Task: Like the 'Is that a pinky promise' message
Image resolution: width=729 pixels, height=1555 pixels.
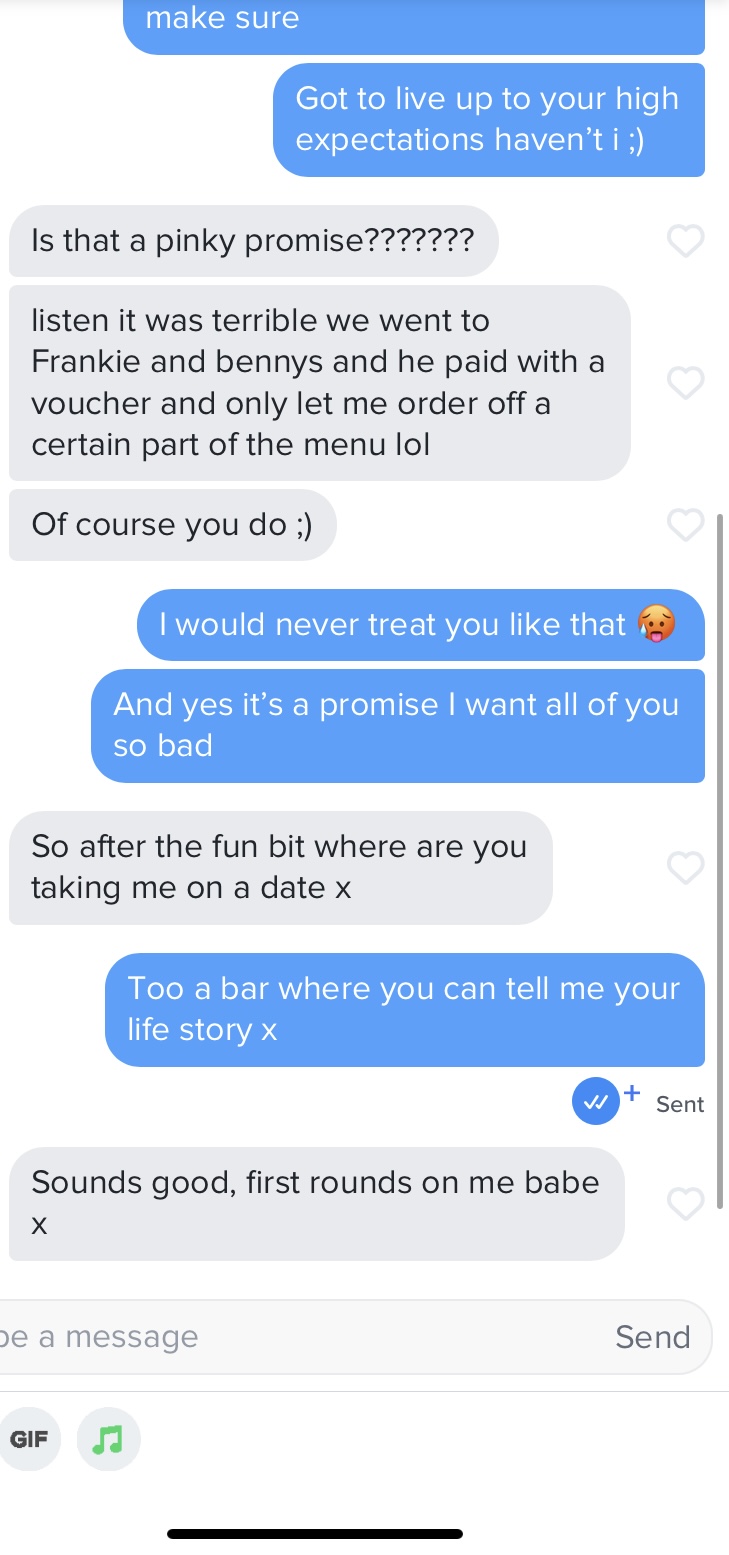Action: pos(686,240)
